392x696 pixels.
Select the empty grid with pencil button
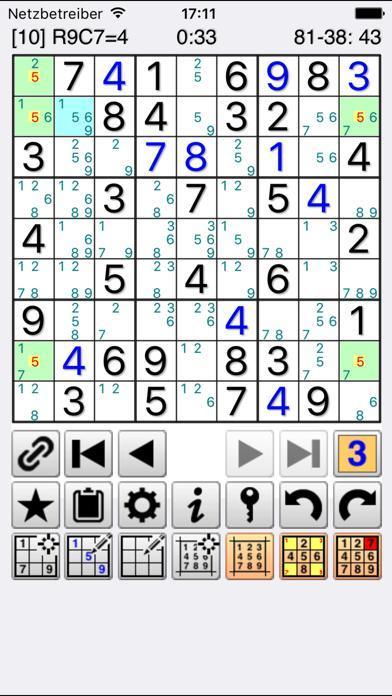point(142,556)
